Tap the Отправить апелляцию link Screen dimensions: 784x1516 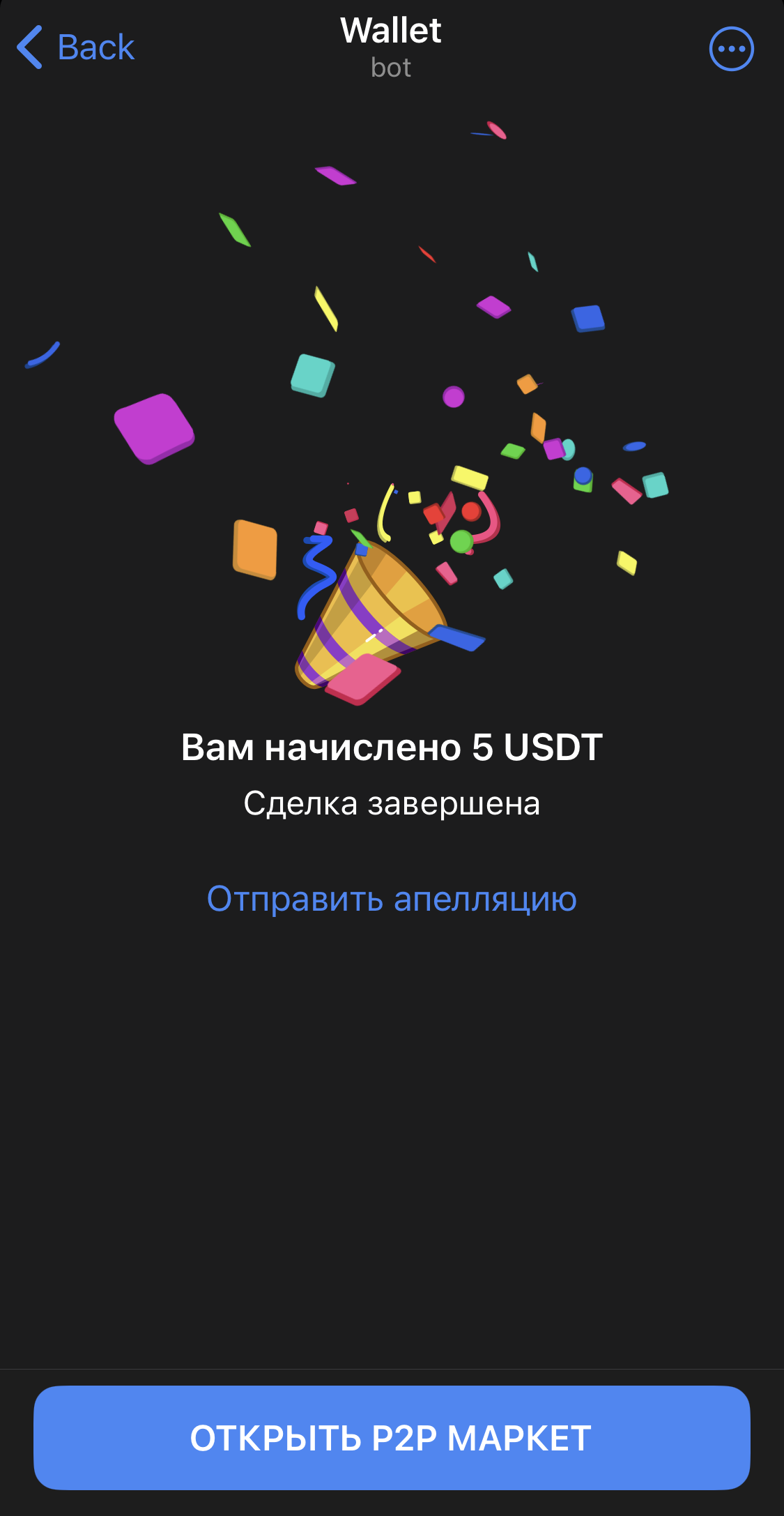[392, 898]
